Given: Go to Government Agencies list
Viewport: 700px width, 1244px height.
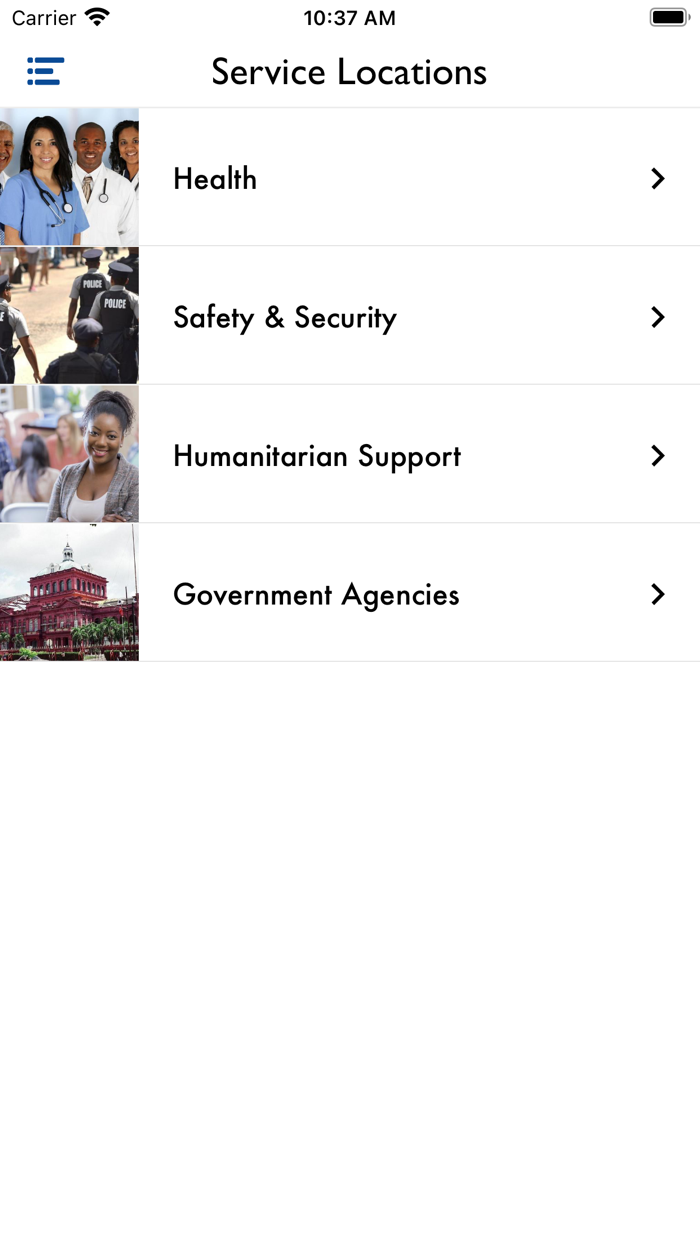Looking at the screenshot, I should 350,594.
